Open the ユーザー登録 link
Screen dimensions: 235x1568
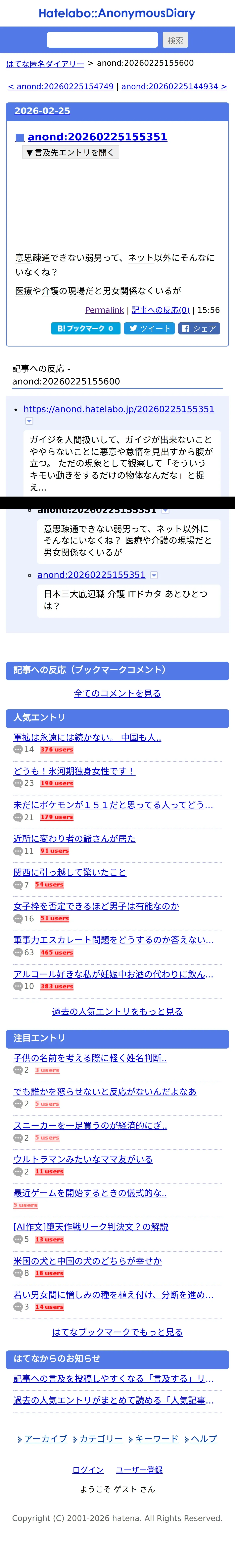click(139, 1470)
